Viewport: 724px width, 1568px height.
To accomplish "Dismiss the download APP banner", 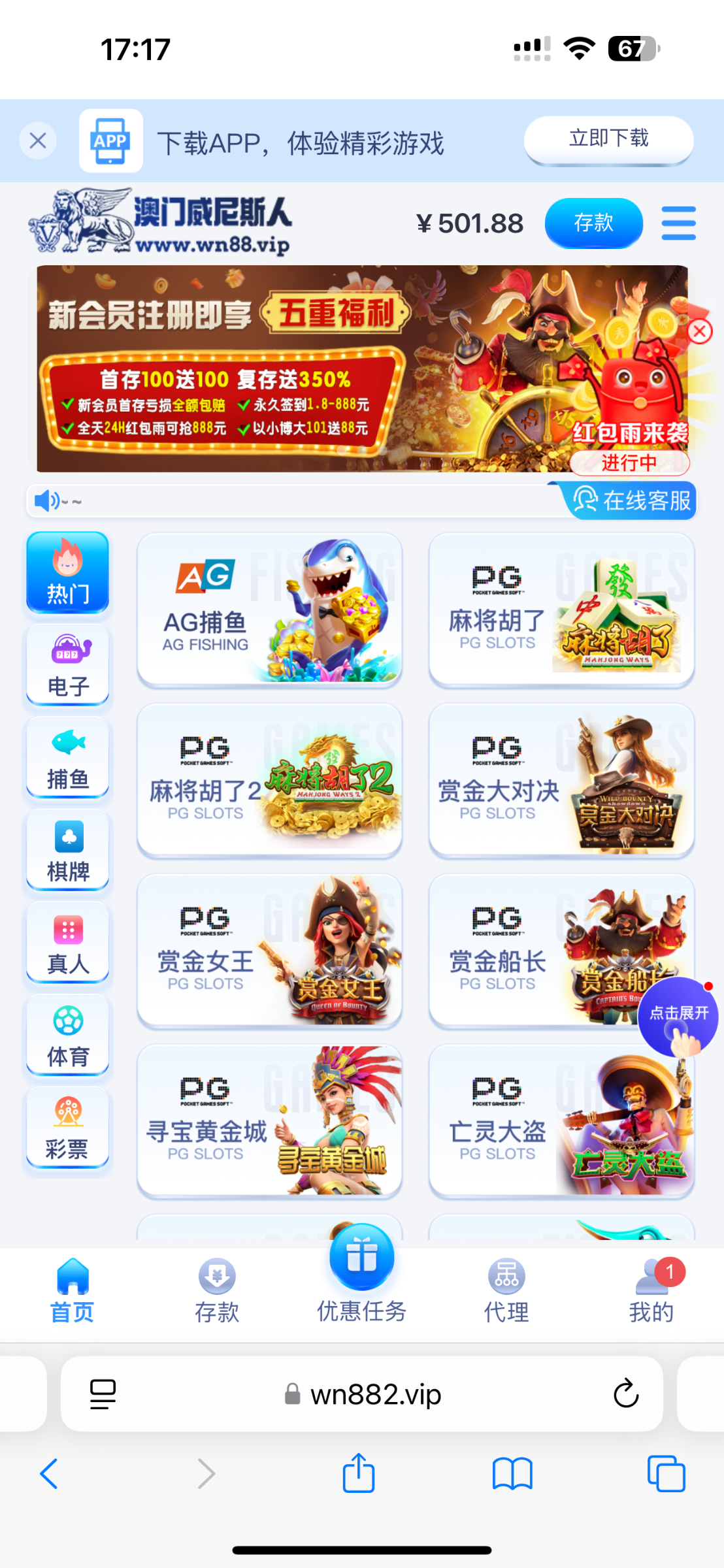I will 38,140.
